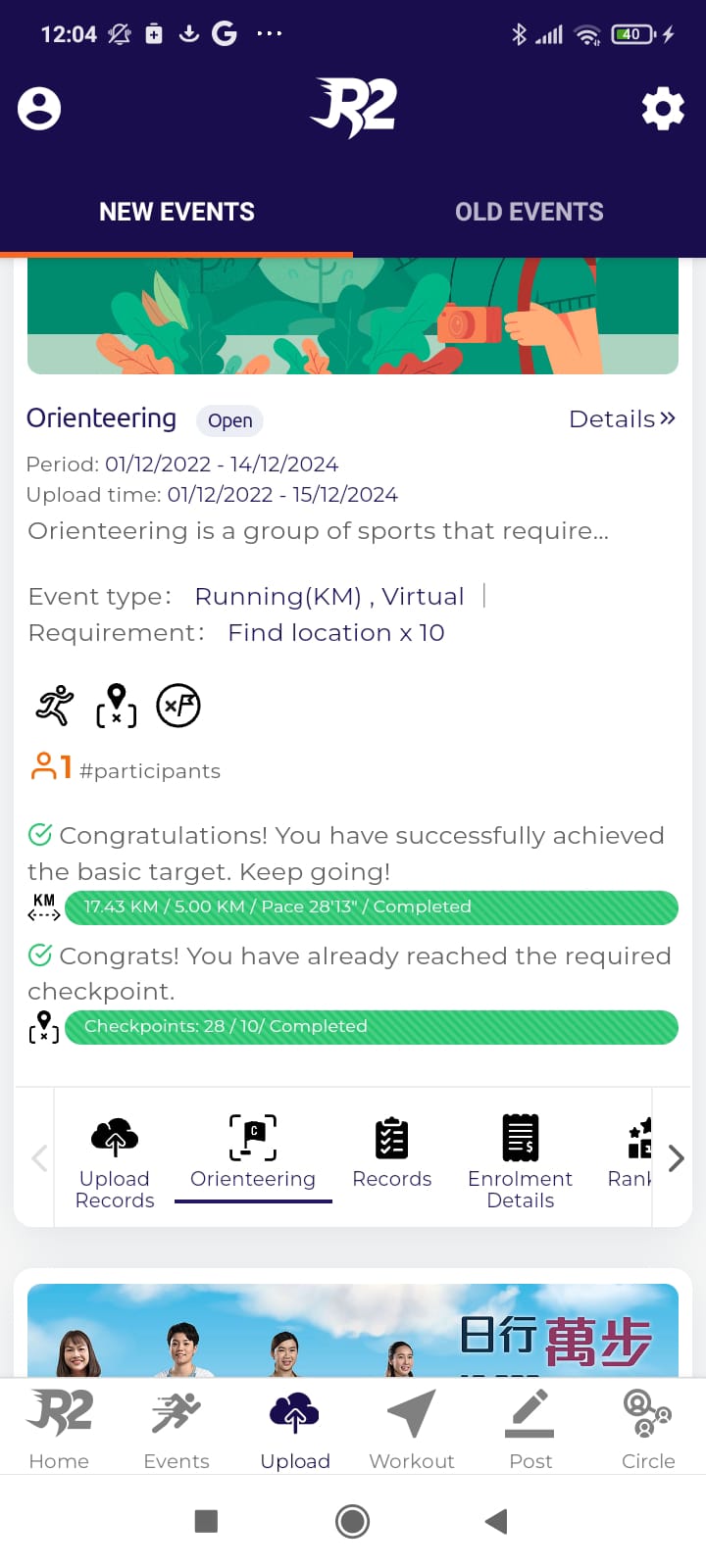Image resolution: width=706 pixels, height=1568 pixels.
Task: Switch to the Events tab
Action: 176,1429
